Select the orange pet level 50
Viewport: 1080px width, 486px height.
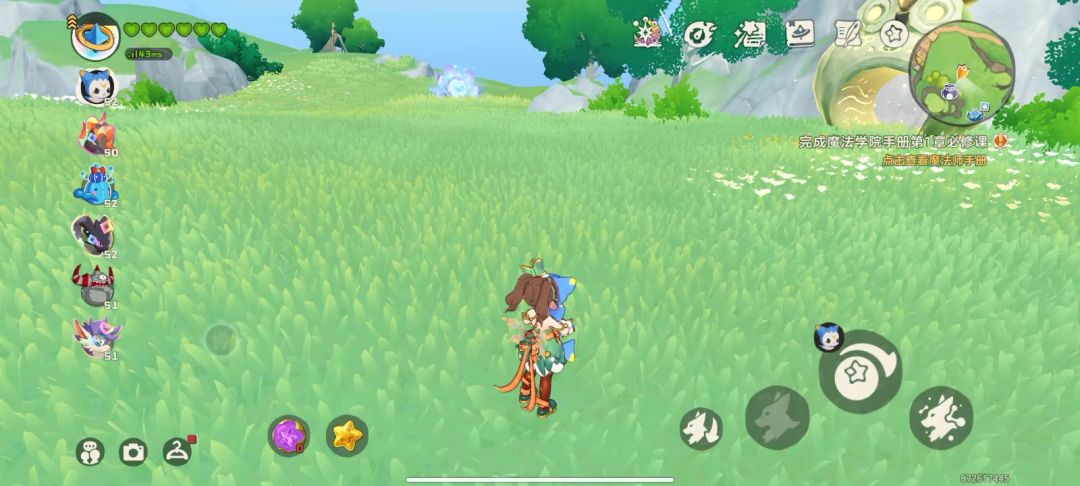click(96, 134)
